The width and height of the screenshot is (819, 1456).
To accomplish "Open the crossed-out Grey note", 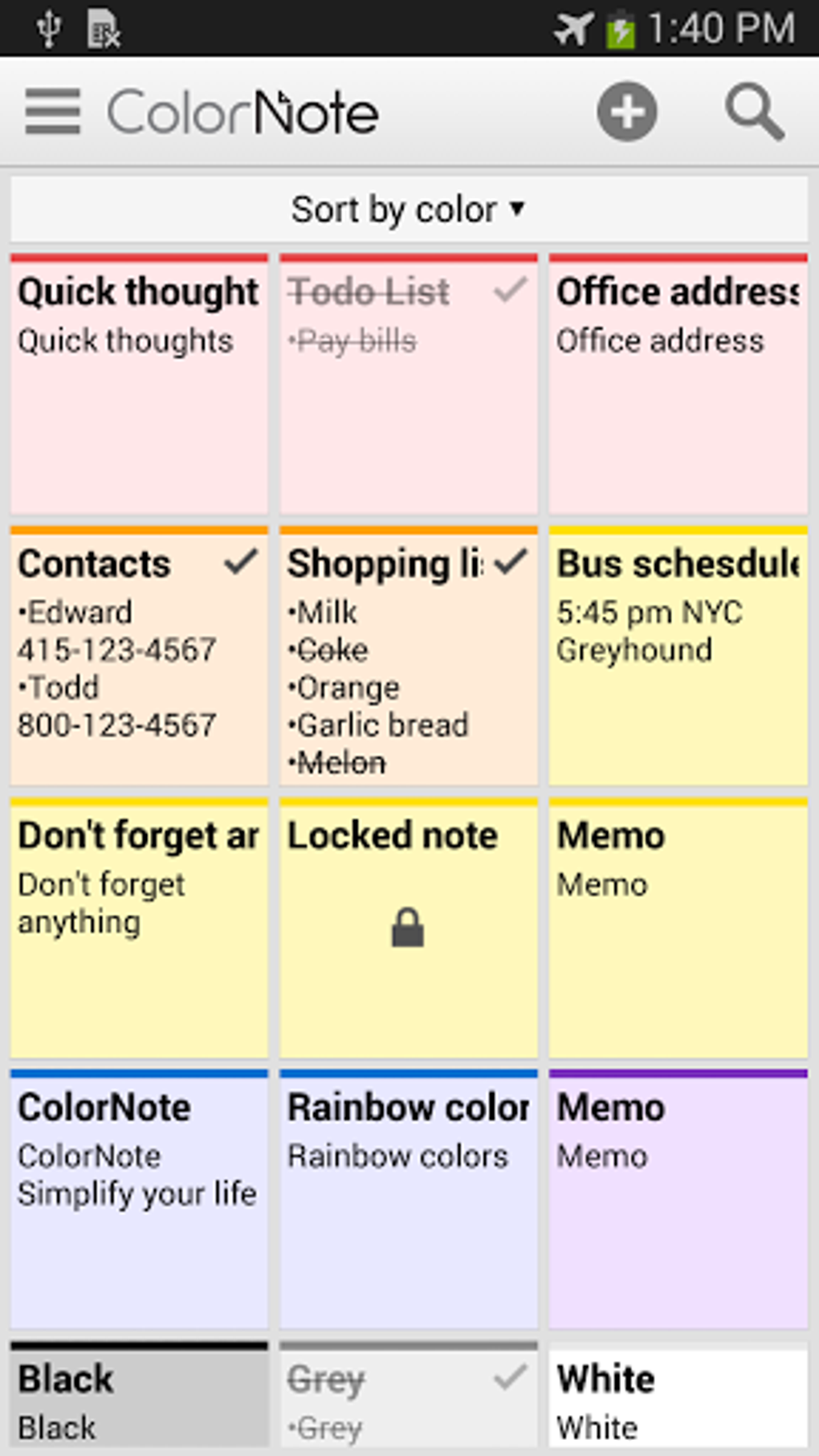I will [408, 1399].
